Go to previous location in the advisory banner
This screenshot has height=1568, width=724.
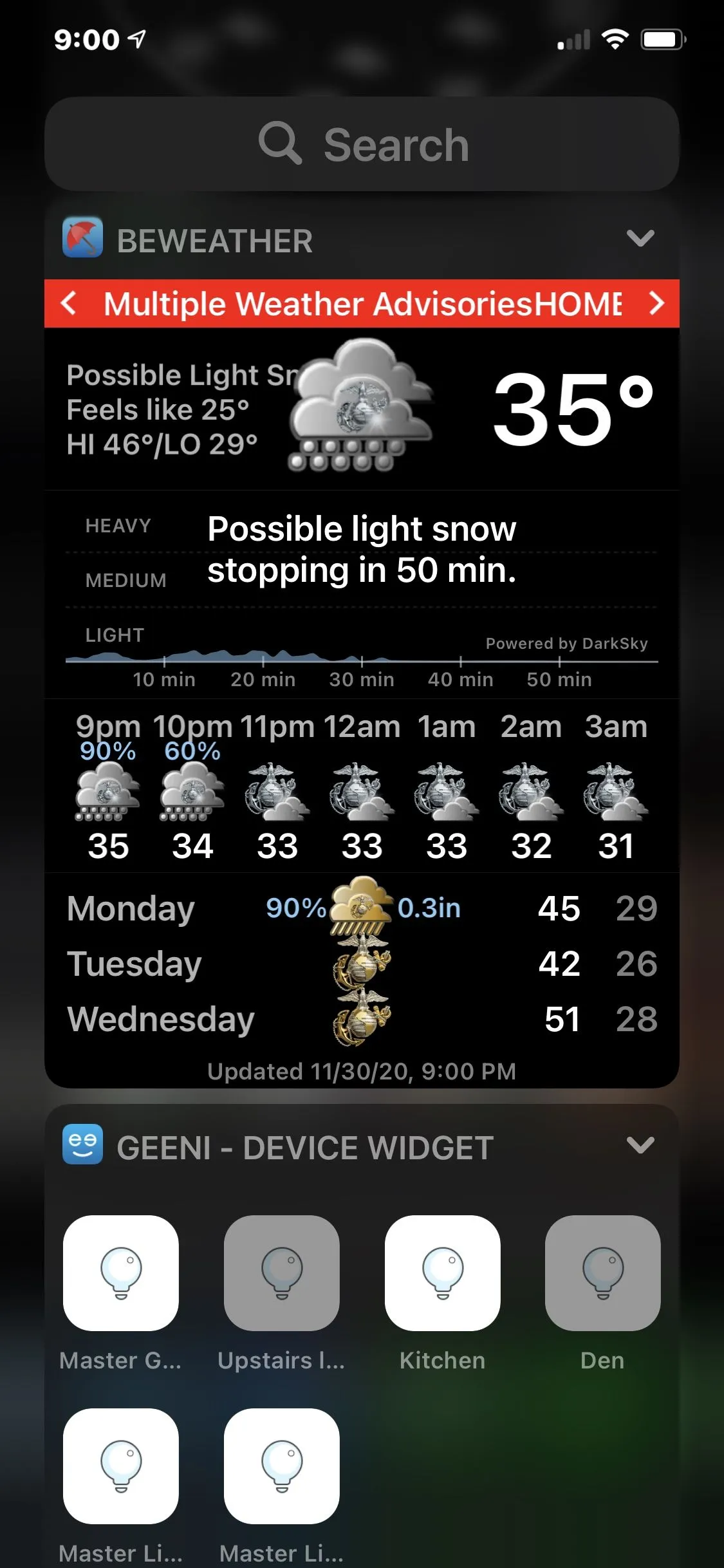pos(70,303)
